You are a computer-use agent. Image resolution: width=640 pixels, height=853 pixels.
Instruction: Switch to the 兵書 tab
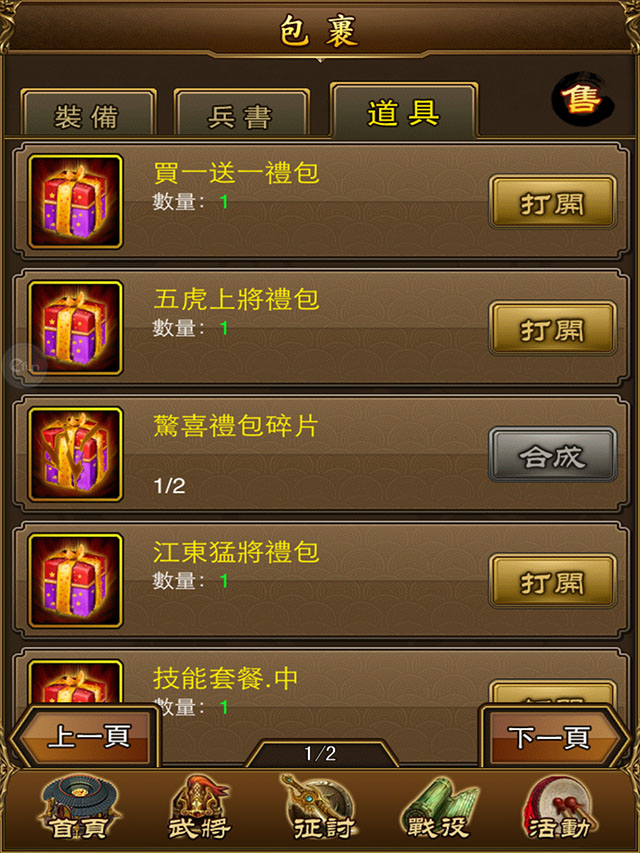click(241, 116)
